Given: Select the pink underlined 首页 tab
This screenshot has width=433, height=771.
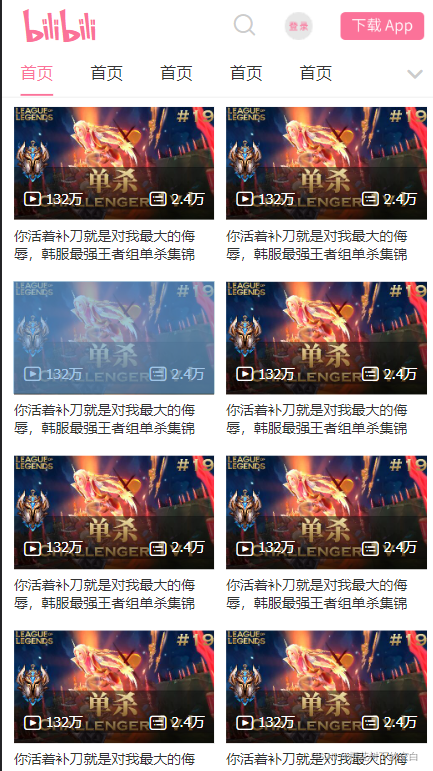Looking at the screenshot, I should (x=37, y=73).
